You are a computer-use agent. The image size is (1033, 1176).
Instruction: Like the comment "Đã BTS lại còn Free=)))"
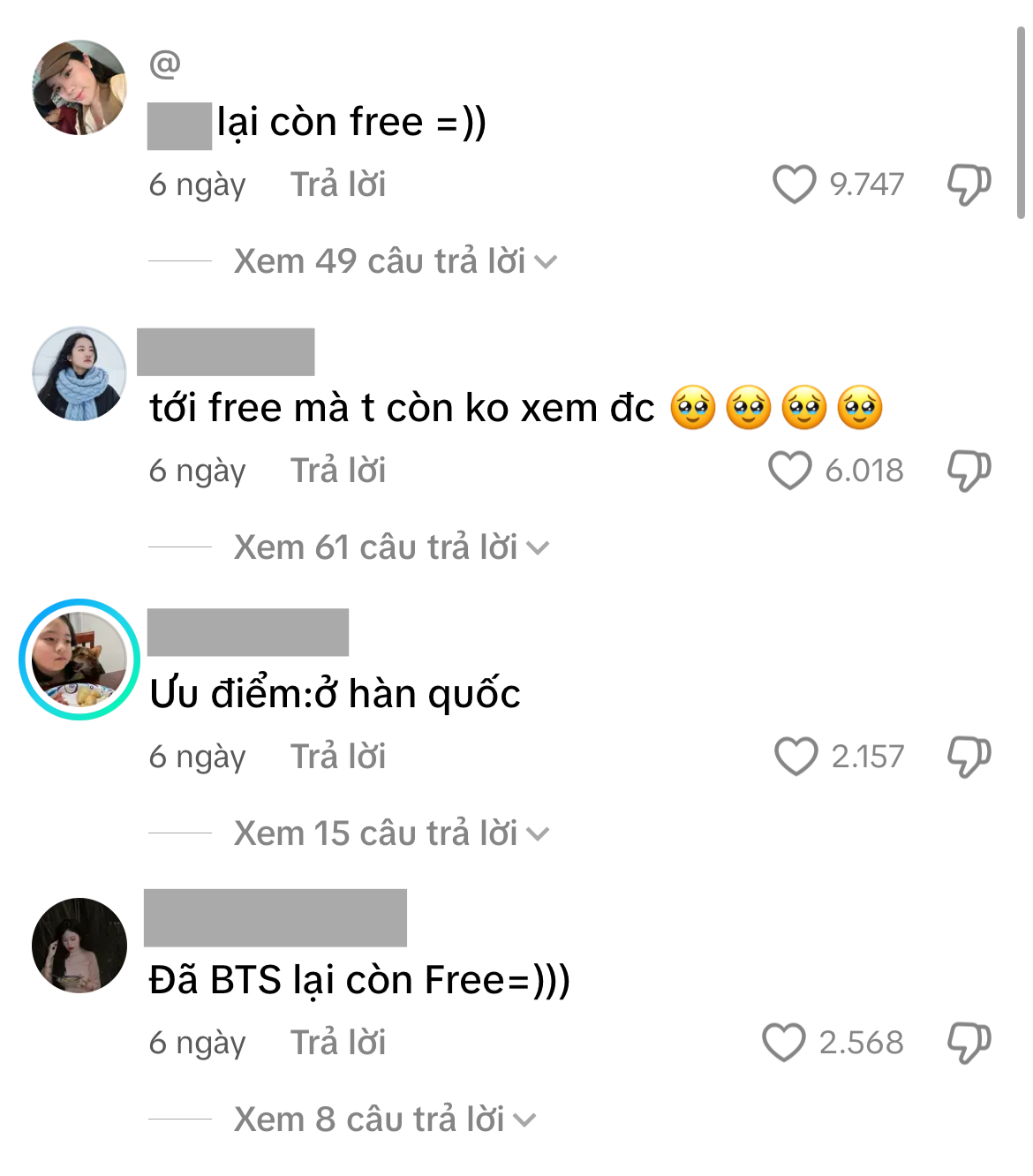(786, 1042)
